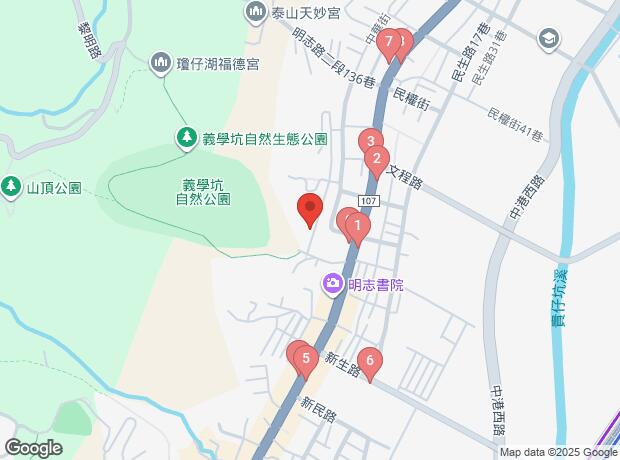Open 義學坑自然生態公園 park marker
620x460 pixels.
tap(186, 139)
